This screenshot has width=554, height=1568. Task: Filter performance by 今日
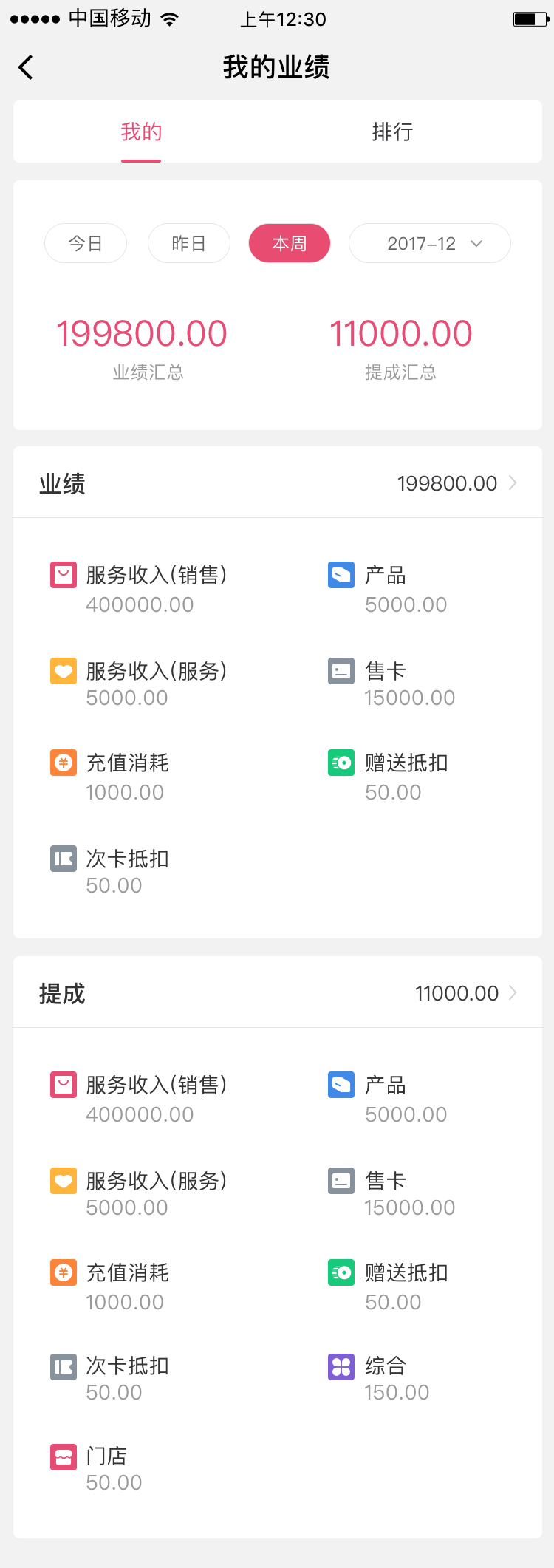click(86, 243)
